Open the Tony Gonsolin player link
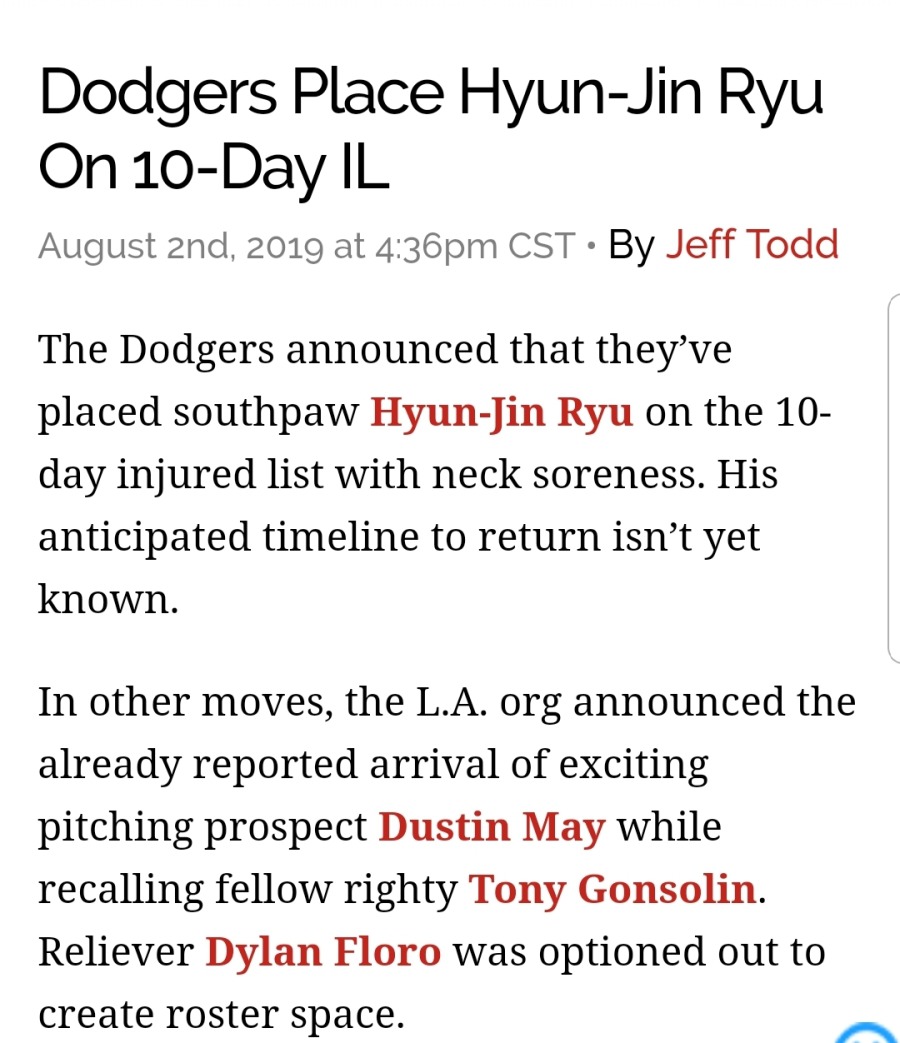 (612, 889)
